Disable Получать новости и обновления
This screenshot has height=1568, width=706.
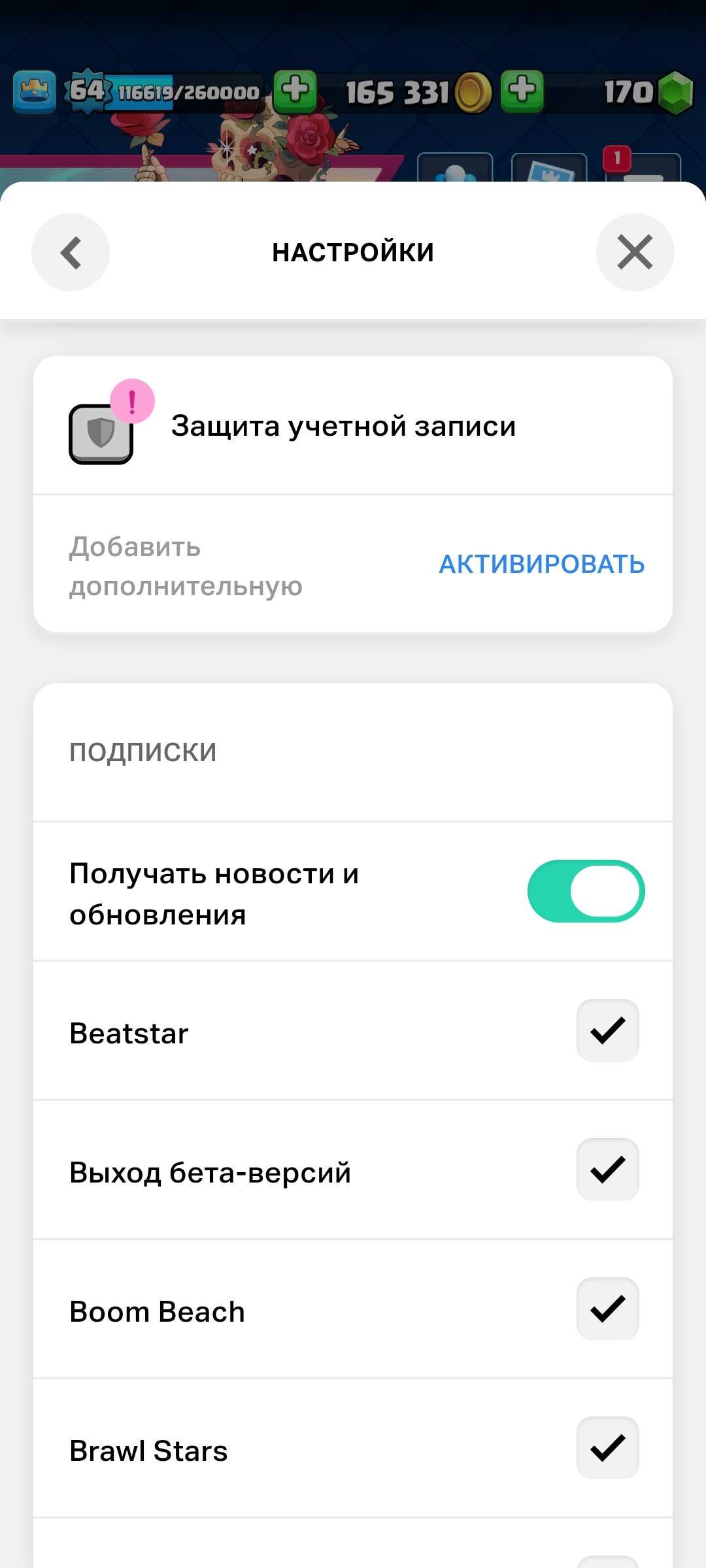(x=586, y=891)
